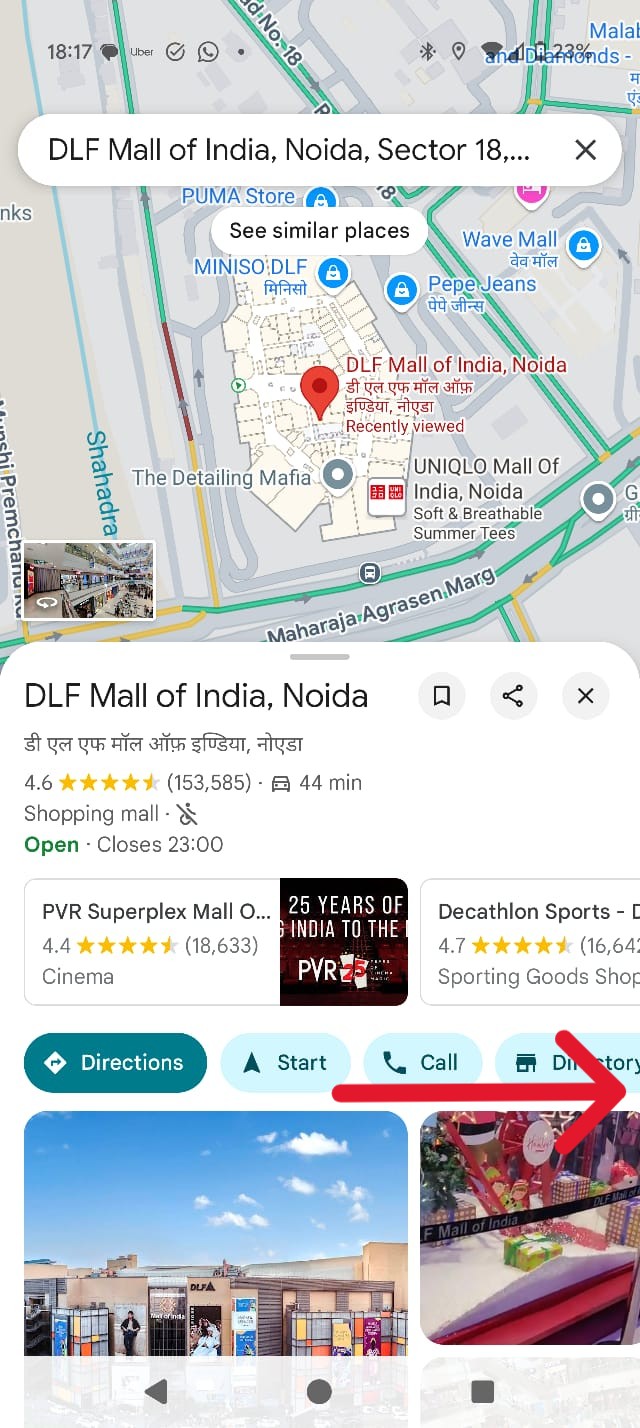Get Directions to the mall
Image resolution: width=640 pixels, height=1428 pixels.
click(115, 1063)
